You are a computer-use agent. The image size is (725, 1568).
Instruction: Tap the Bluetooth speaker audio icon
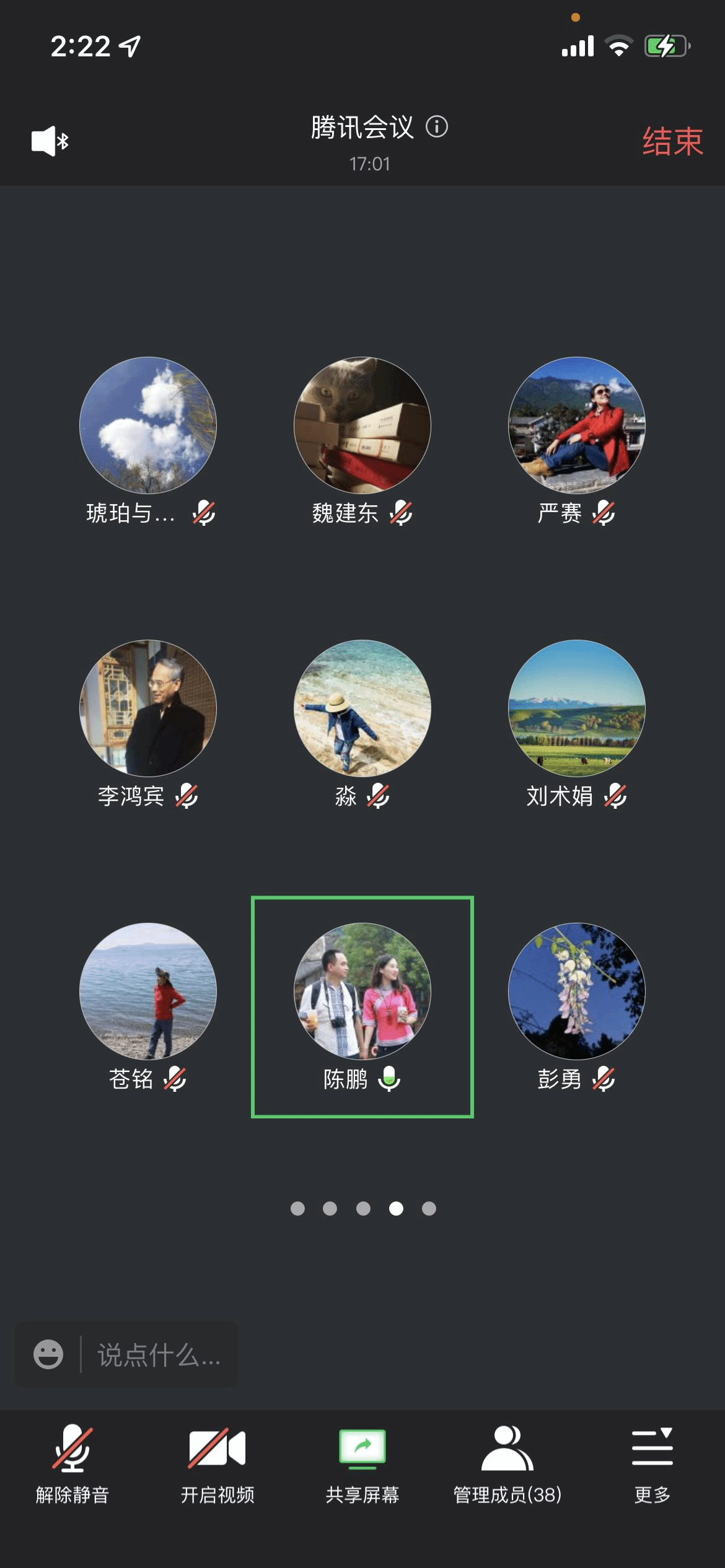tap(50, 141)
